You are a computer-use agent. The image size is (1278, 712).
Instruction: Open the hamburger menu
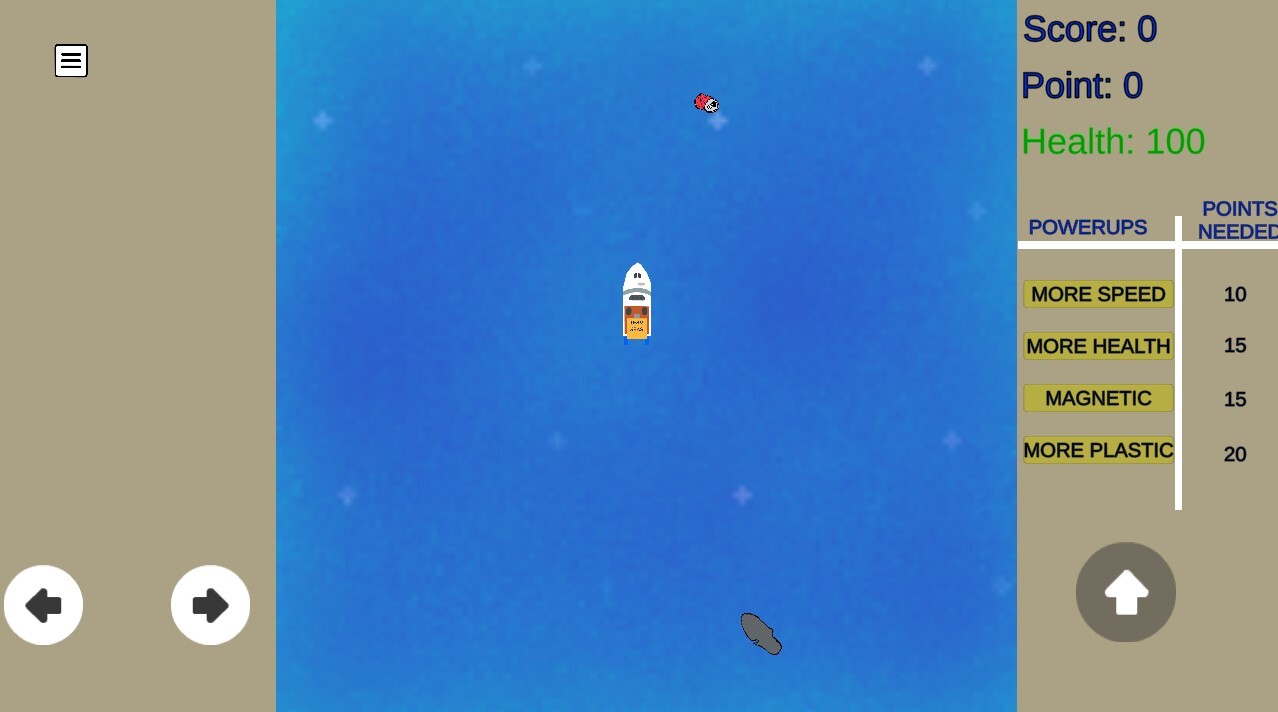[71, 61]
